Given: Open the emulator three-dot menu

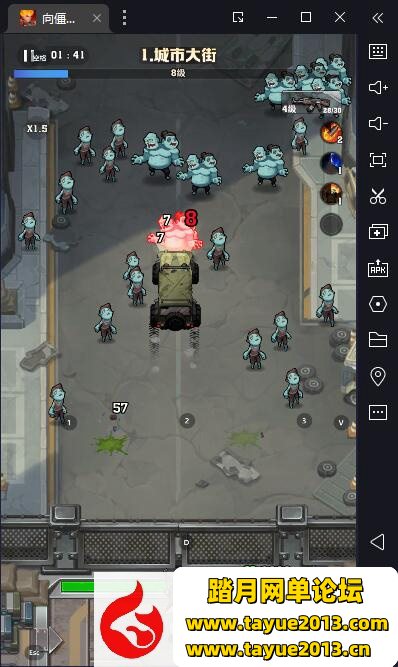Looking at the screenshot, I should [124, 17].
